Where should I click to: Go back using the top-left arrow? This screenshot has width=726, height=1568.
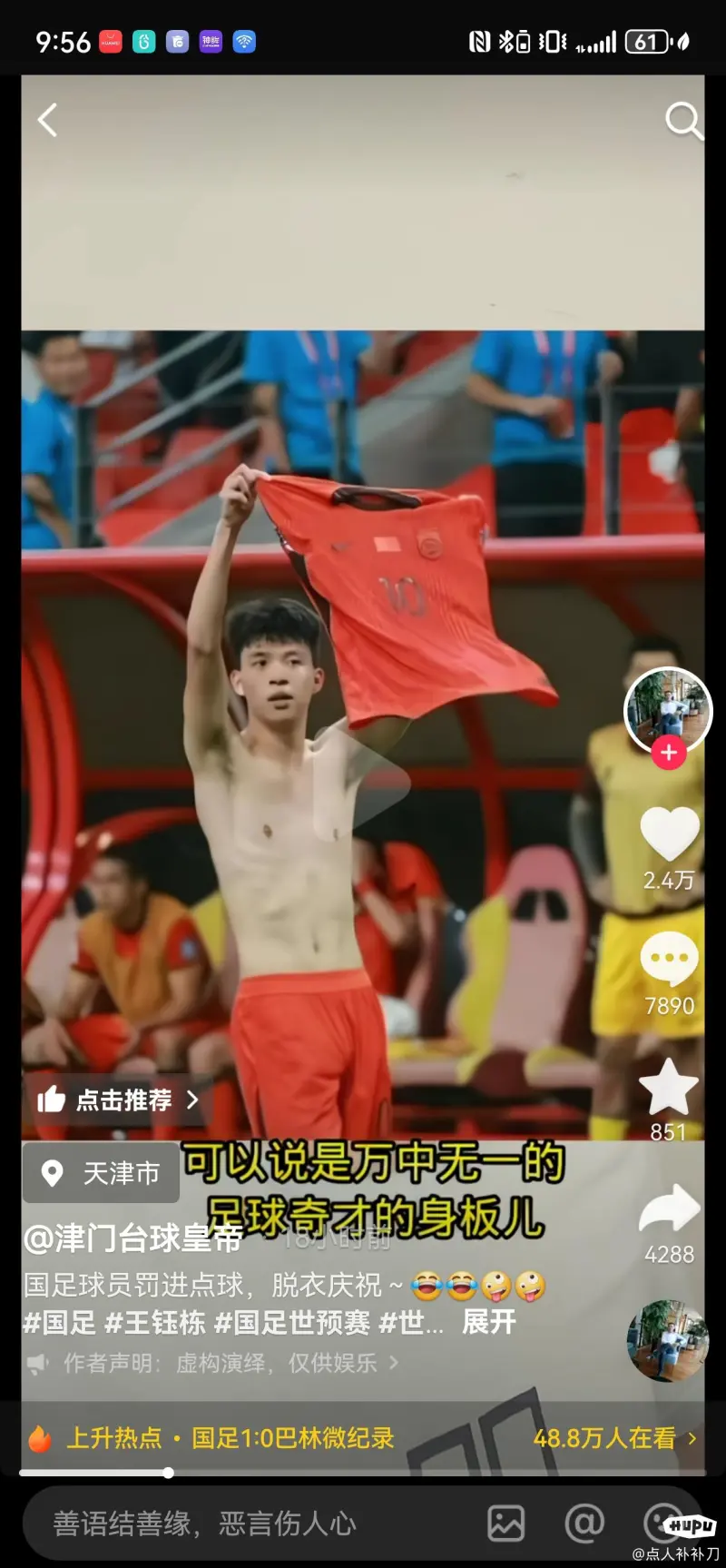point(48,121)
